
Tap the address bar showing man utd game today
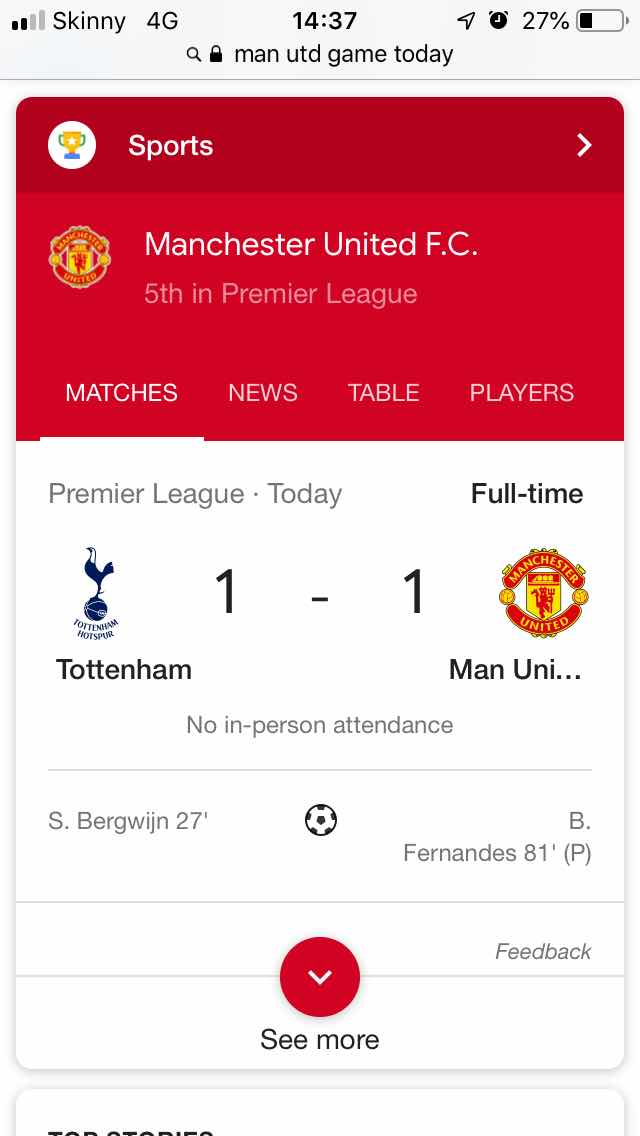[320, 54]
